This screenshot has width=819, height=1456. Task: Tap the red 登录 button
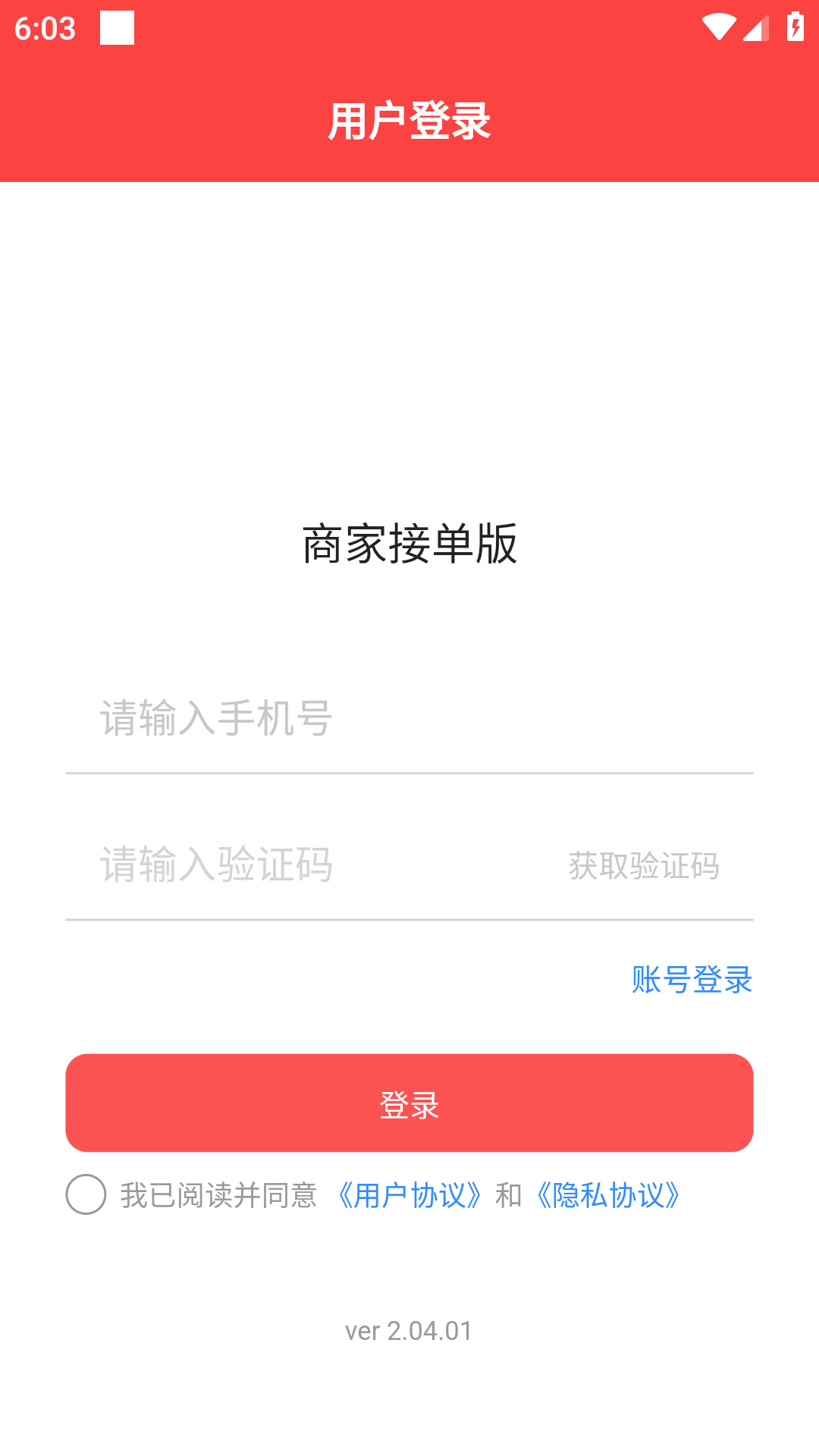pos(409,1103)
